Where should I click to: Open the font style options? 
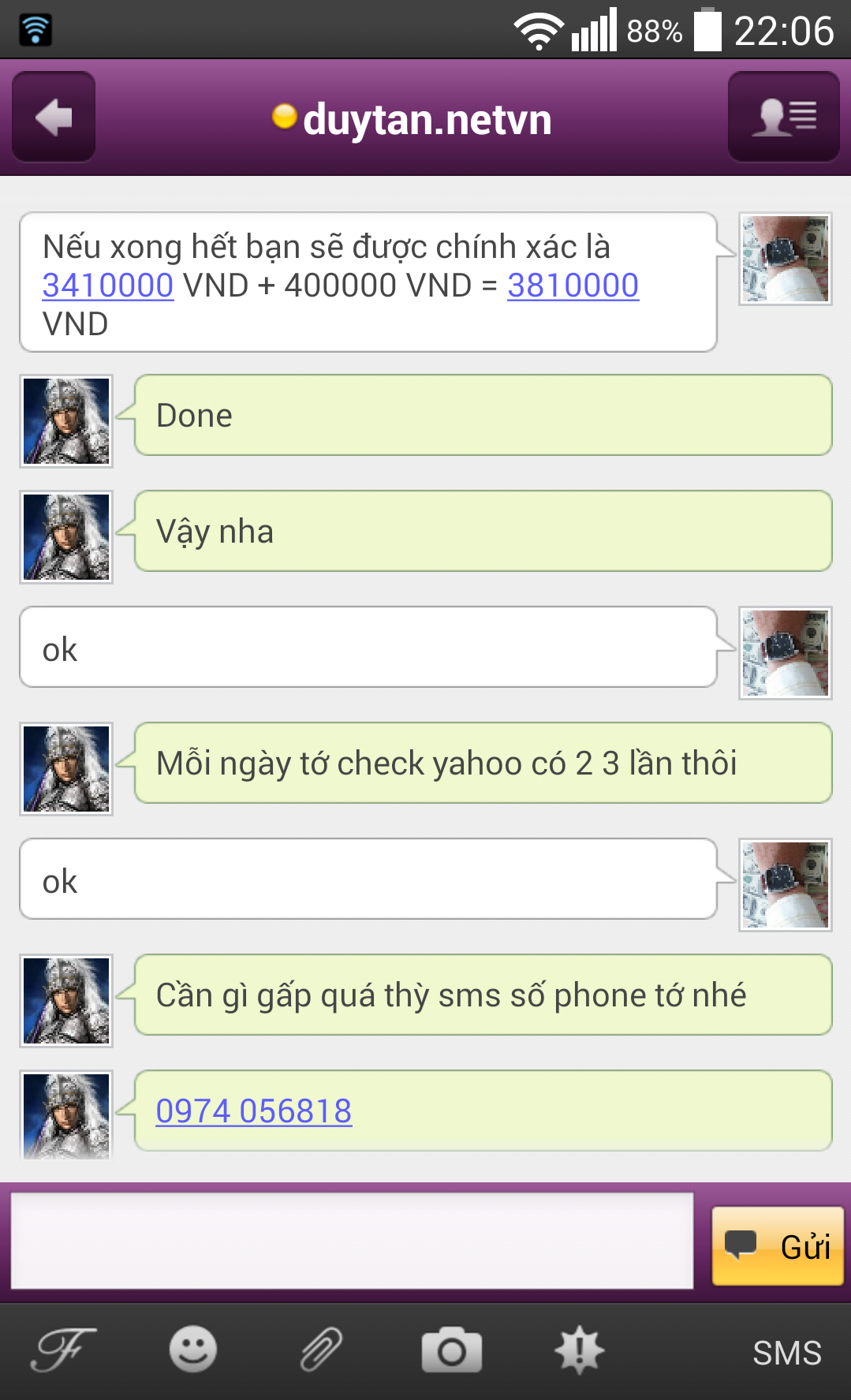(63, 1350)
